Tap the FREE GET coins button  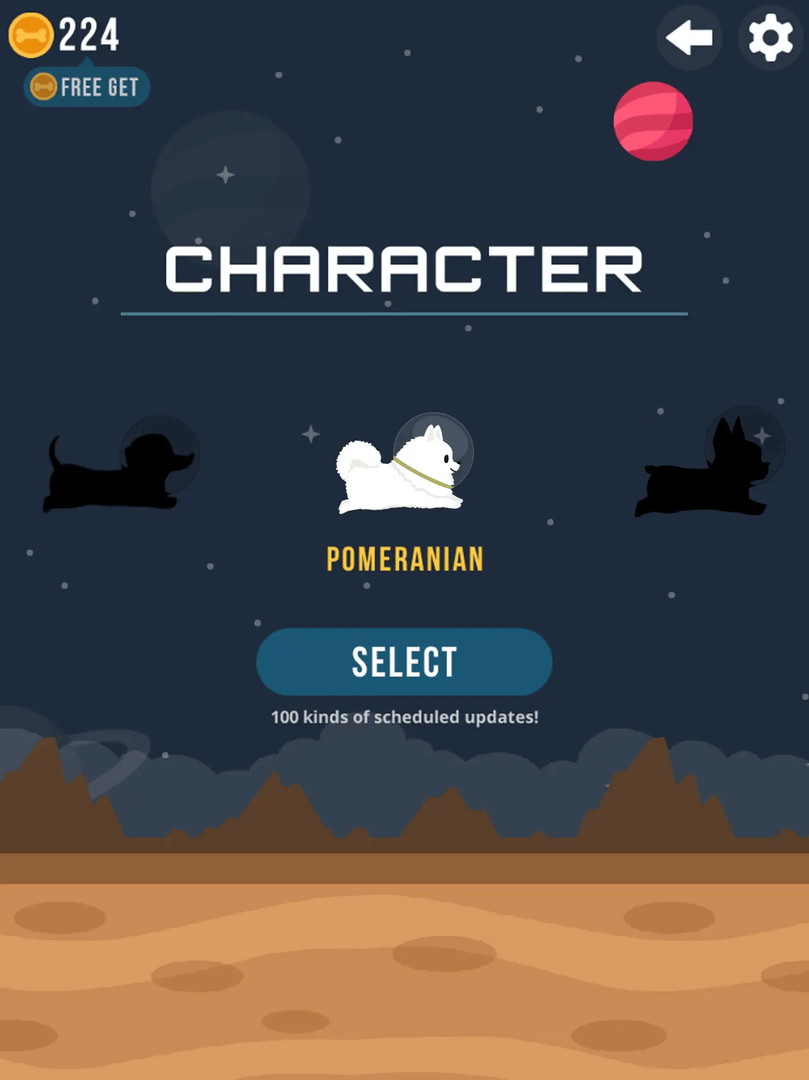(87, 88)
